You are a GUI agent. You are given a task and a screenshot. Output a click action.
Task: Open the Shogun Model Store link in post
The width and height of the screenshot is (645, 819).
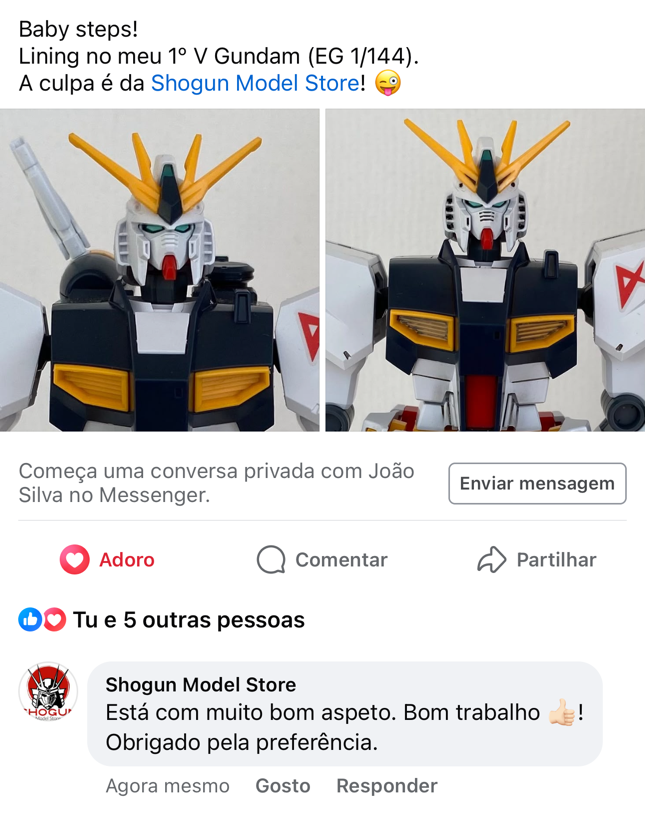pos(254,84)
